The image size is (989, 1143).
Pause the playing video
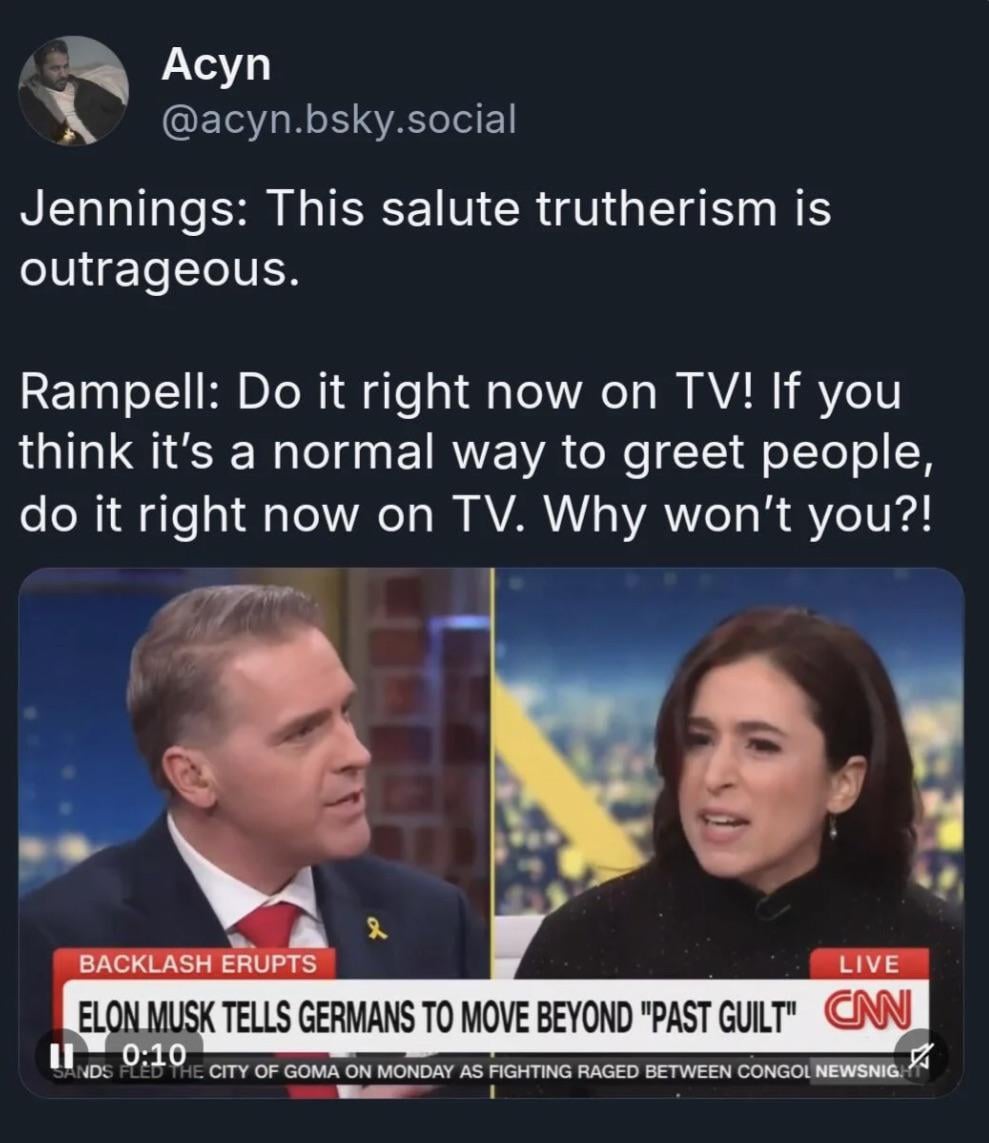[54, 1055]
